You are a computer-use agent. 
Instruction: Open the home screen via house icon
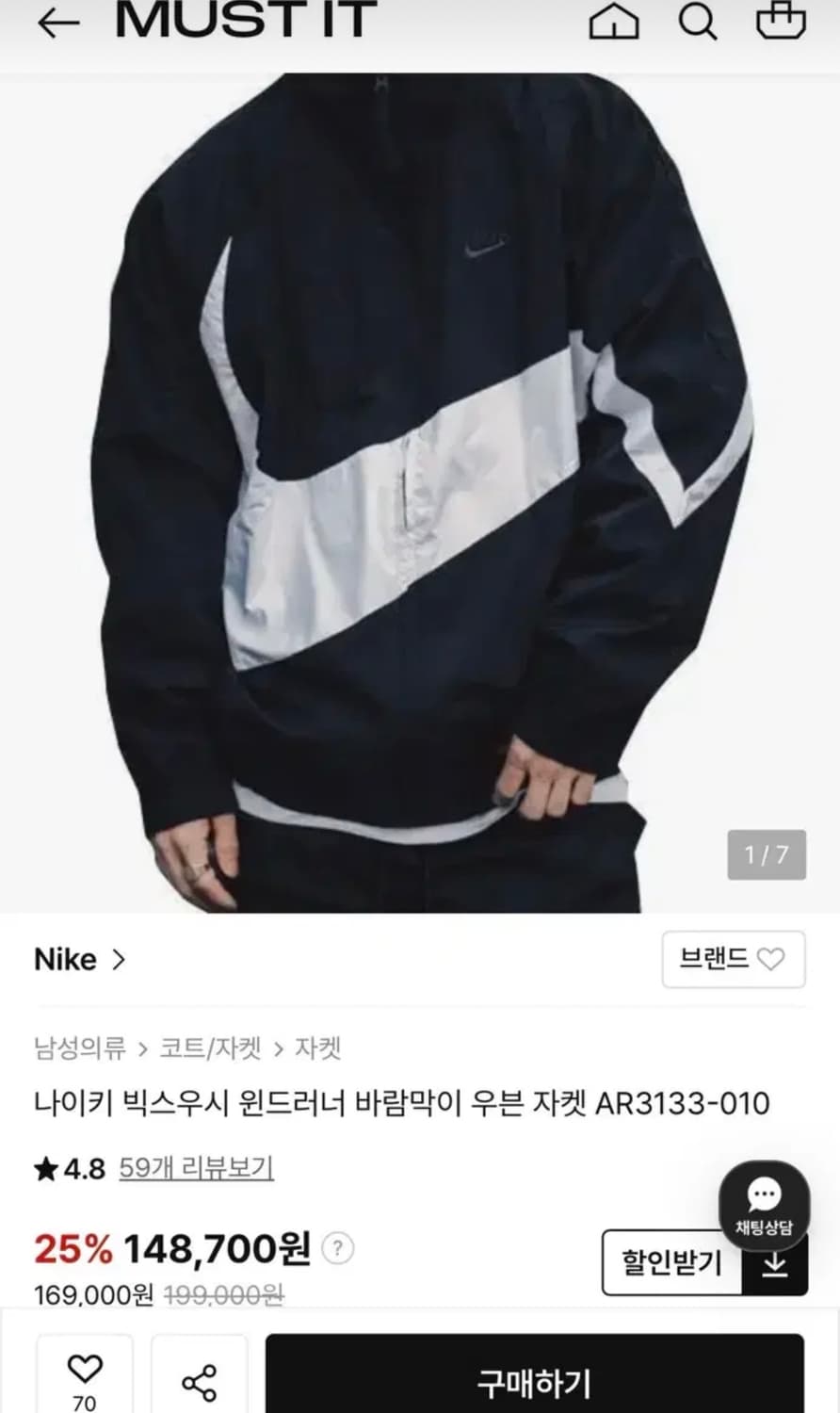614,24
